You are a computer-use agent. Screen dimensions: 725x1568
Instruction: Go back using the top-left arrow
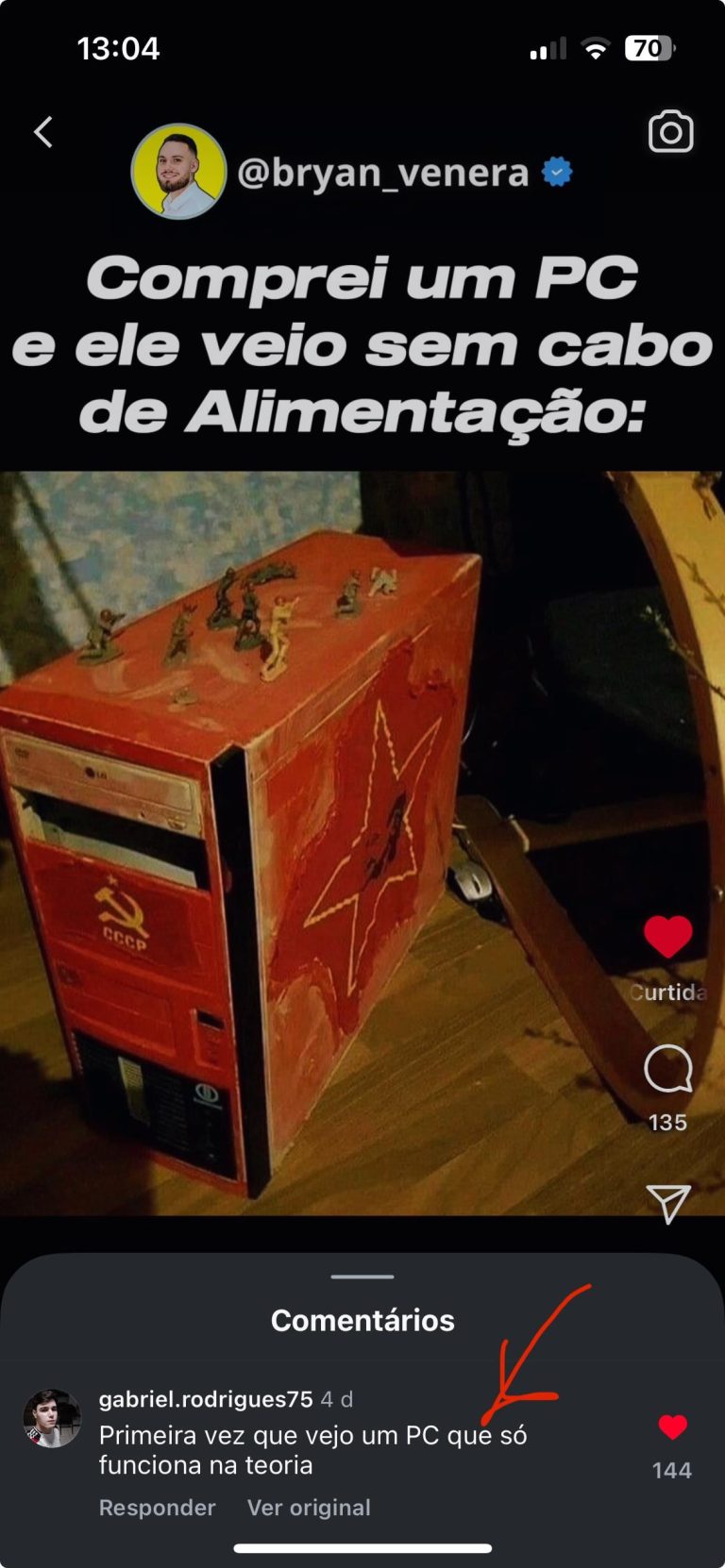click(x=43, y=132)
